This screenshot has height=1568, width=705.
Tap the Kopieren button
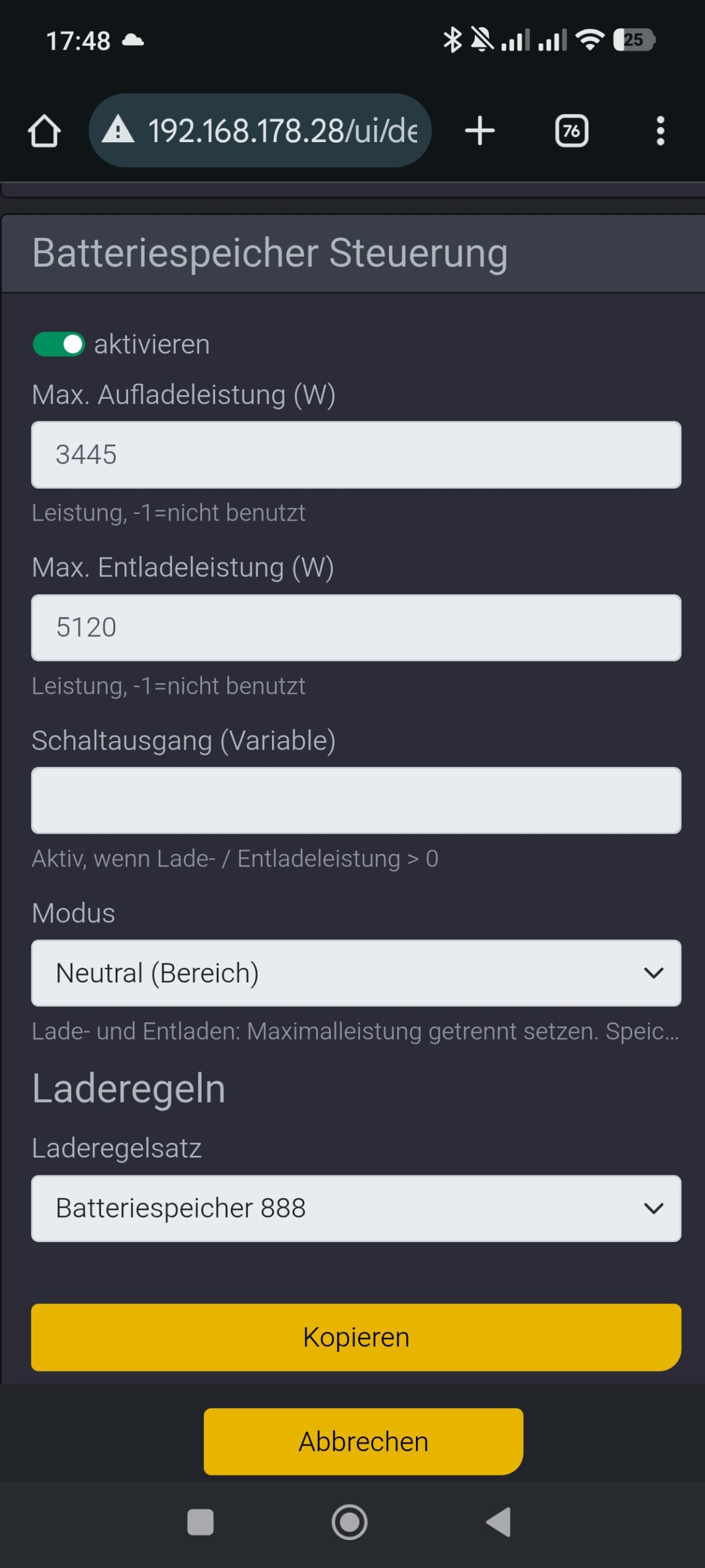pyautogui.click(x=355, y=1337)
